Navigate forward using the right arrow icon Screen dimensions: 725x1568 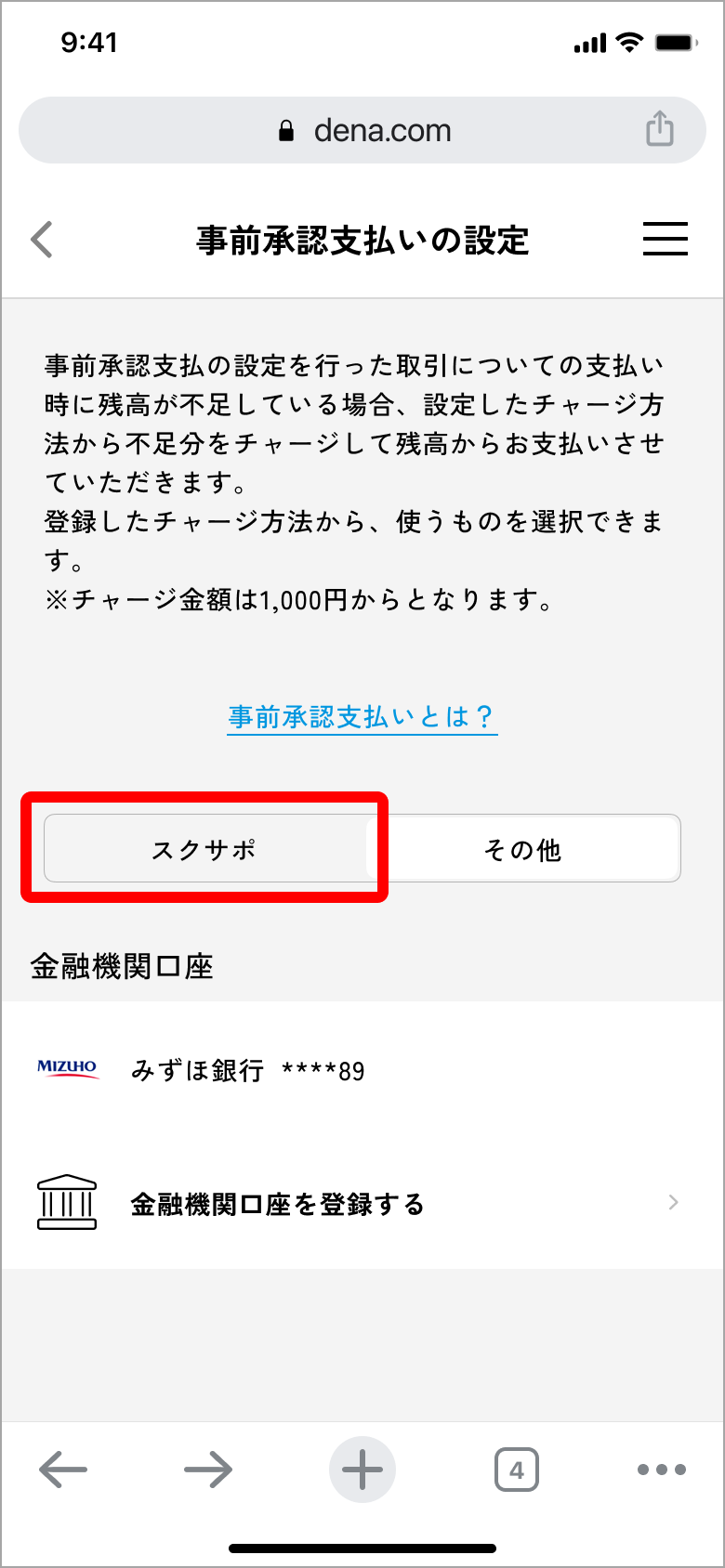[x=208, y=1470]
